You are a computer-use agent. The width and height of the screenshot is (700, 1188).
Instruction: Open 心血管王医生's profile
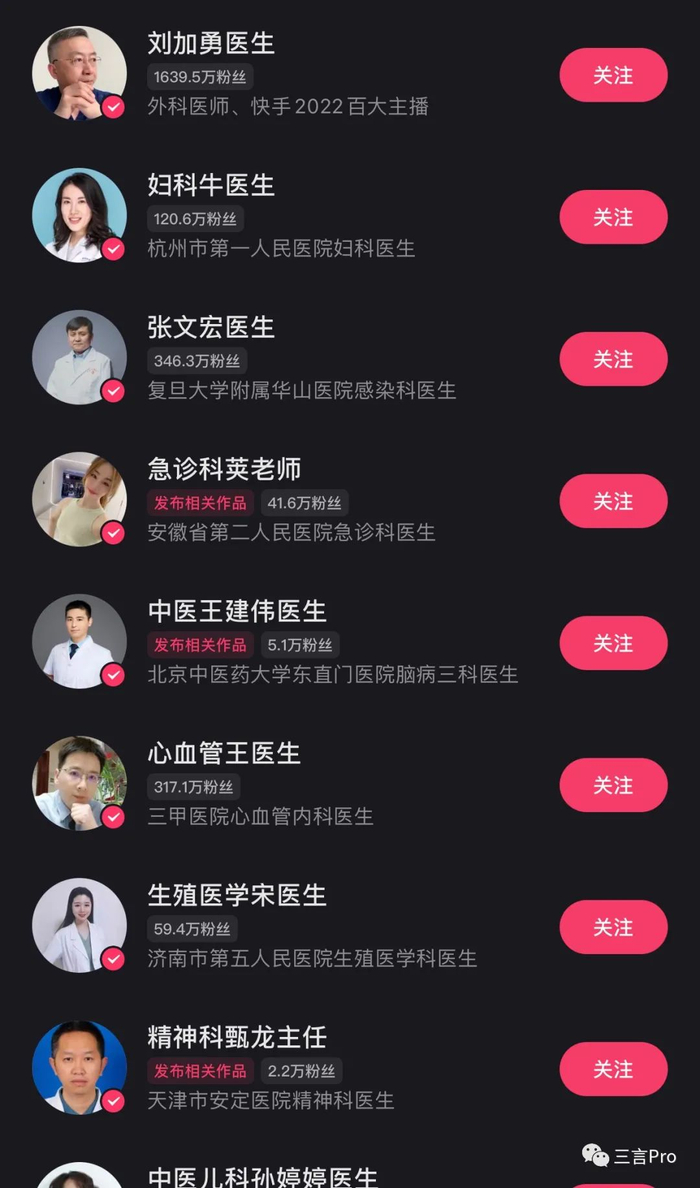click(79, 784)
